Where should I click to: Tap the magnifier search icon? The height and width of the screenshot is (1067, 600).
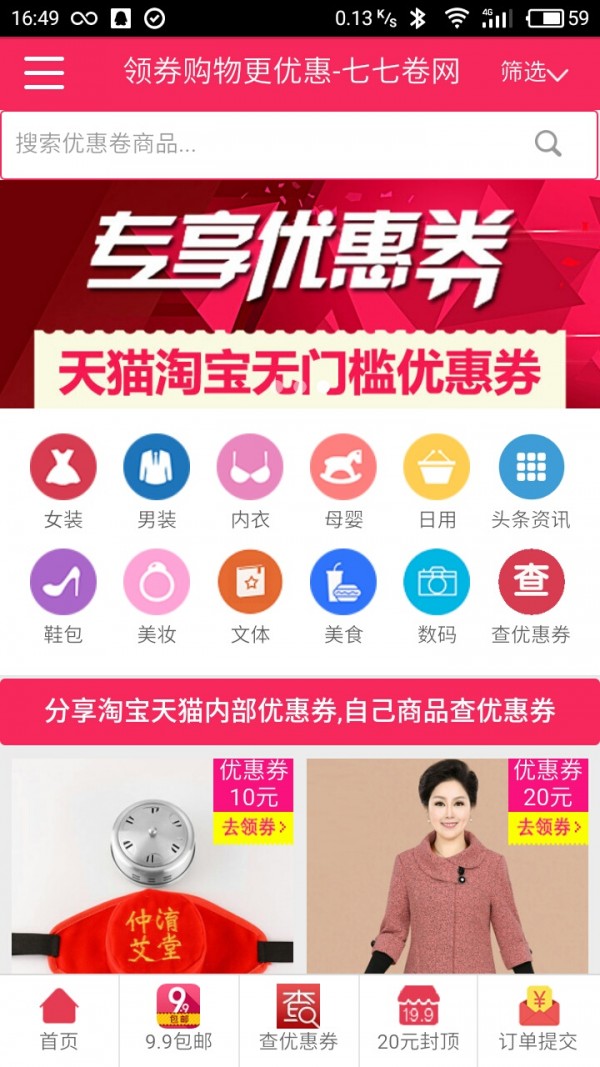click(x=548, y=144)
